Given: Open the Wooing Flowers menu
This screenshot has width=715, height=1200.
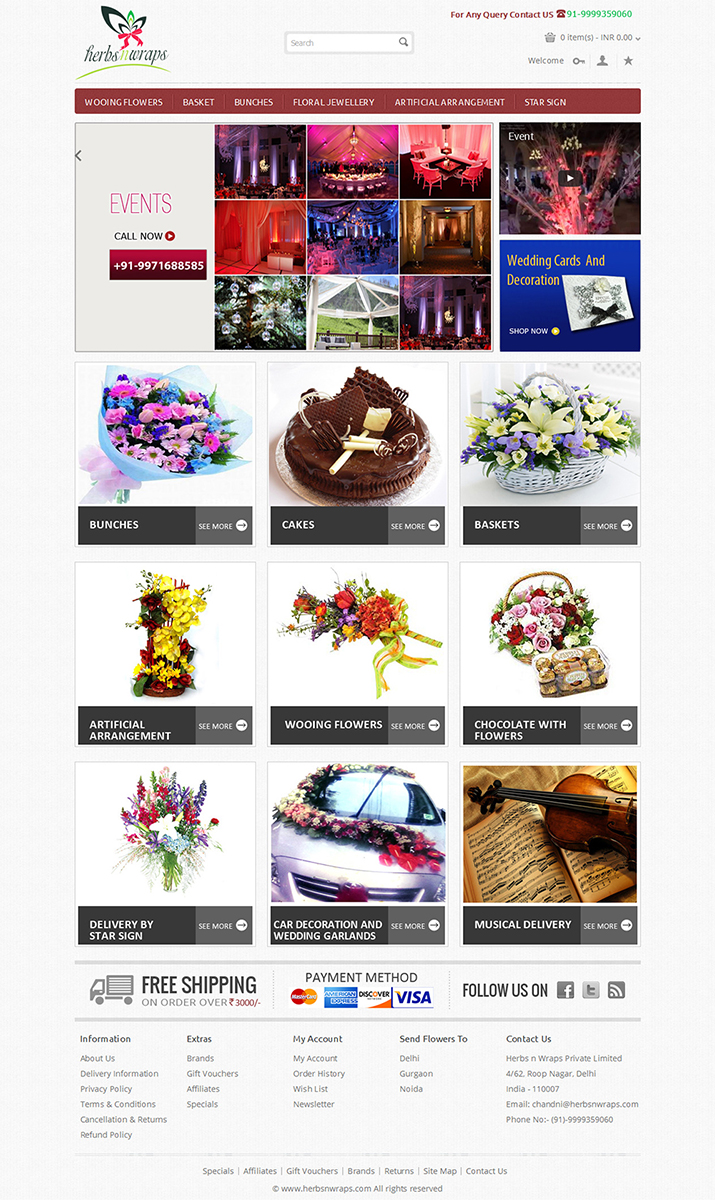Looking at the screenshot, I should [x=123, y=102].
